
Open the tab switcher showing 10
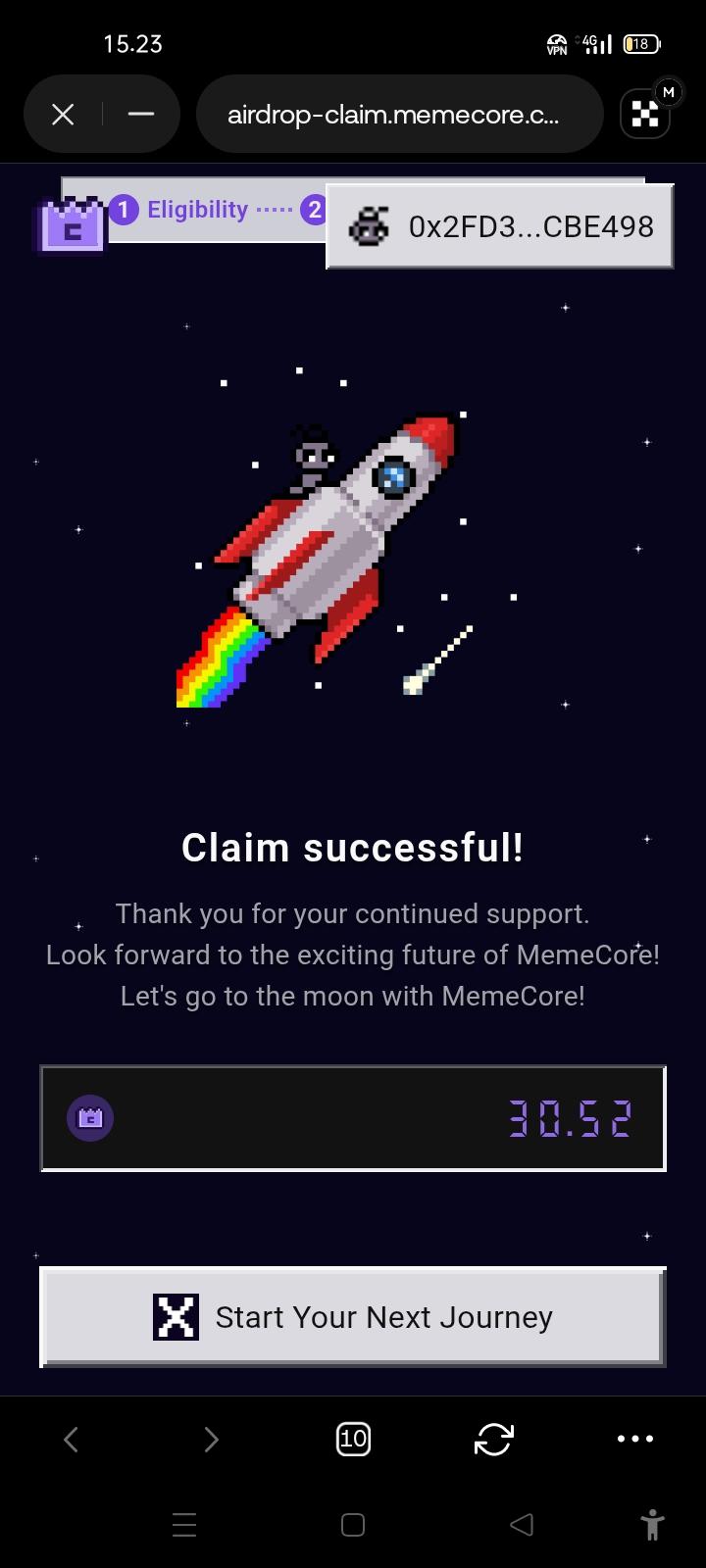[353, 1439]
